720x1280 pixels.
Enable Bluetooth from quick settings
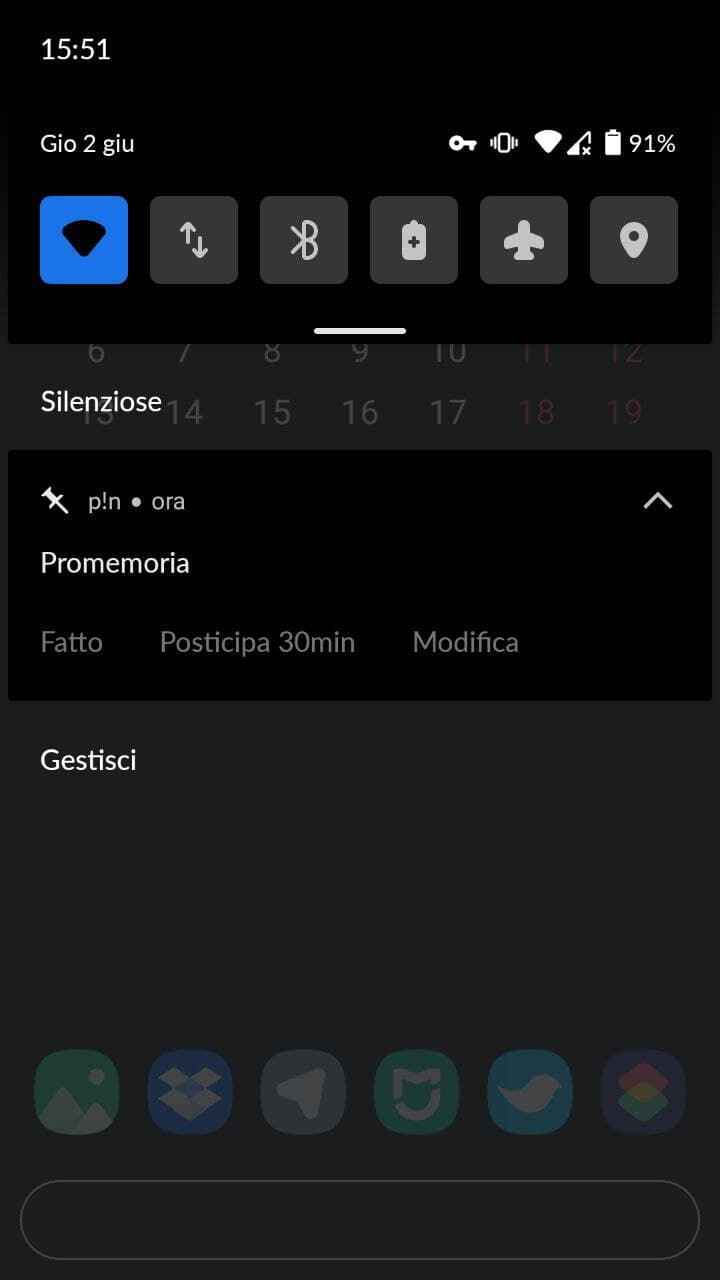tap(304, 240)
